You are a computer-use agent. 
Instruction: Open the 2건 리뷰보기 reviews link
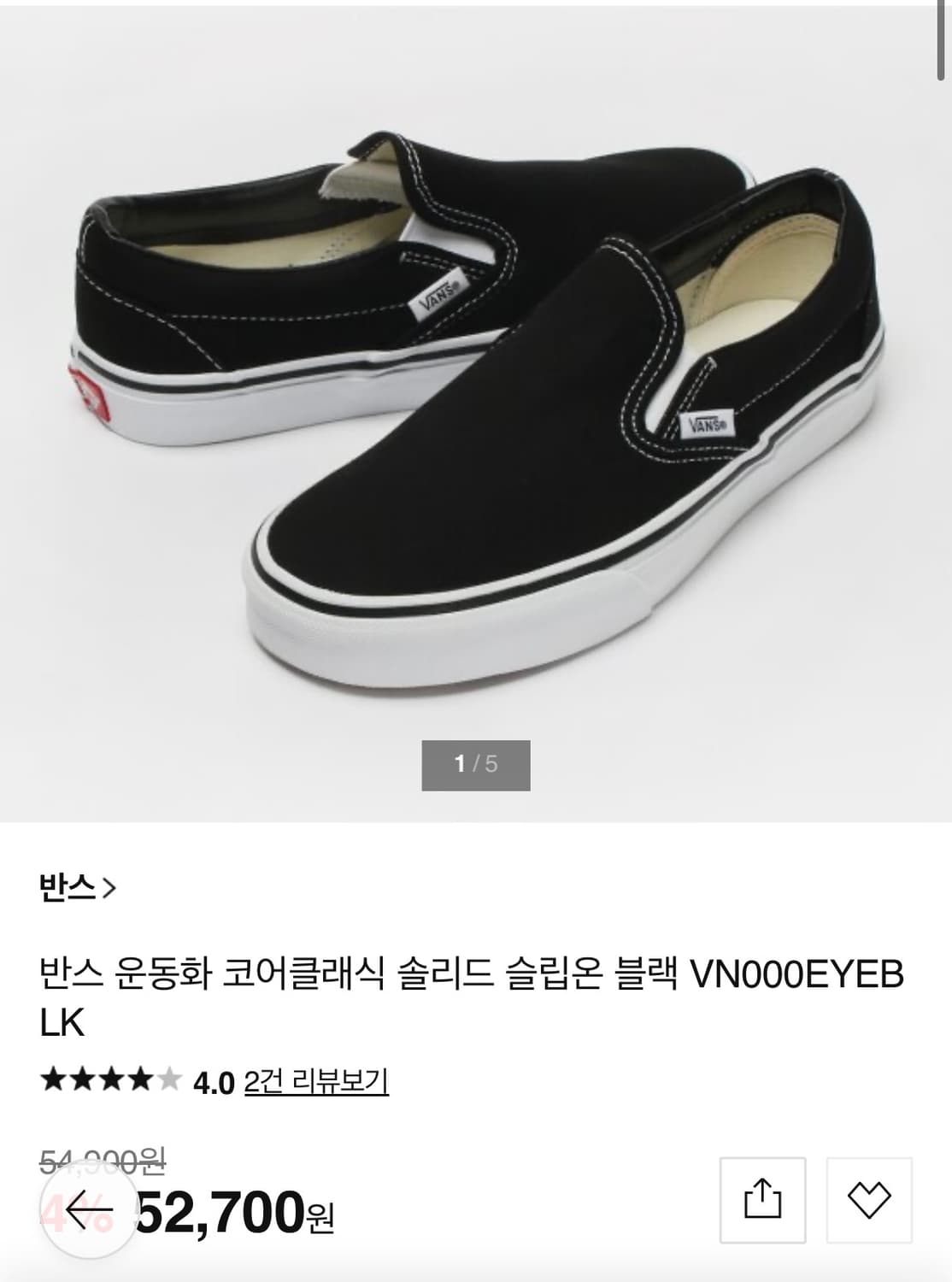click(x=314, y=1083)
